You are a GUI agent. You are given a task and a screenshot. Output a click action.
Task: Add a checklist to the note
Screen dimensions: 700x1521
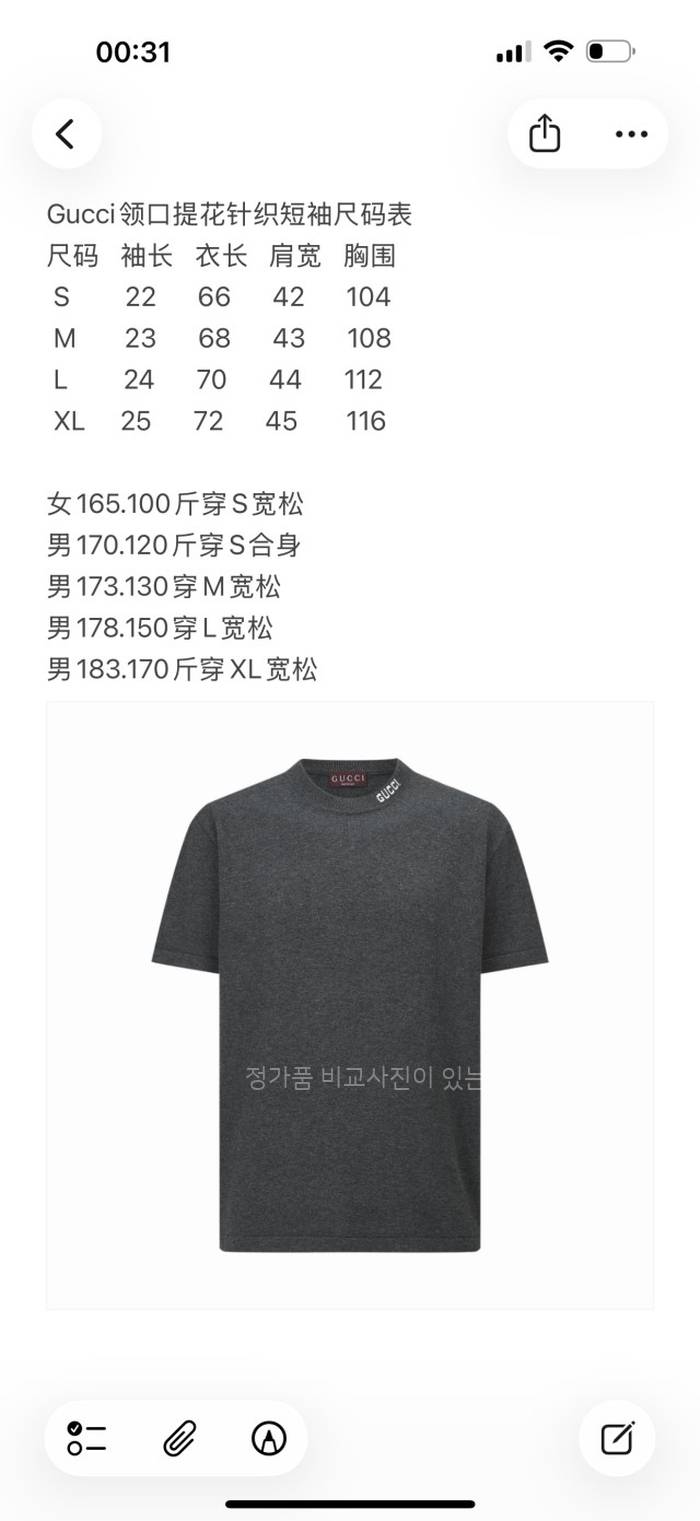coord(87,1438)
